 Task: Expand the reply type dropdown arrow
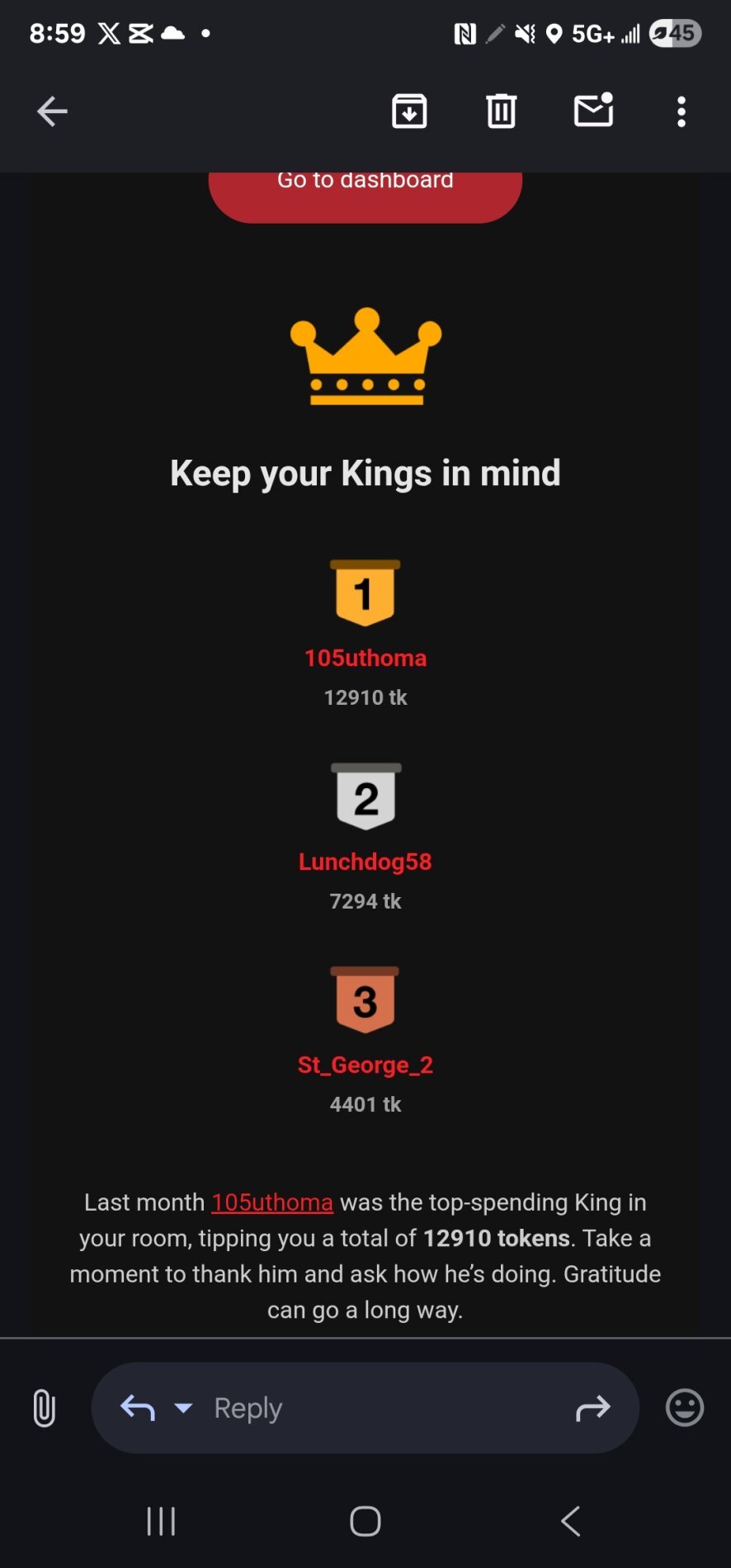pos(183,1408)
